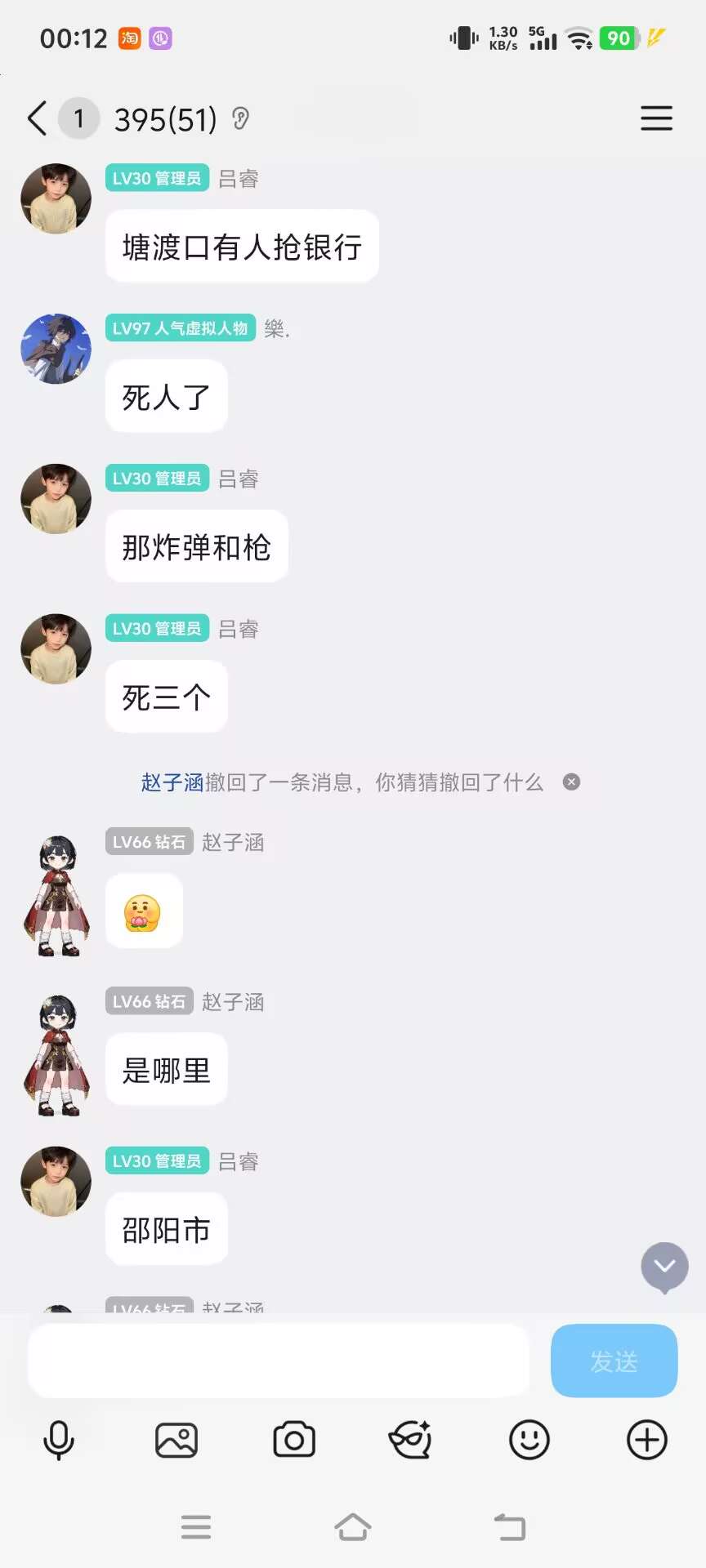Screen dimensions: 706x1568
Task: View 樂.'s avatar profile
Action: click(x=56, y=349)
